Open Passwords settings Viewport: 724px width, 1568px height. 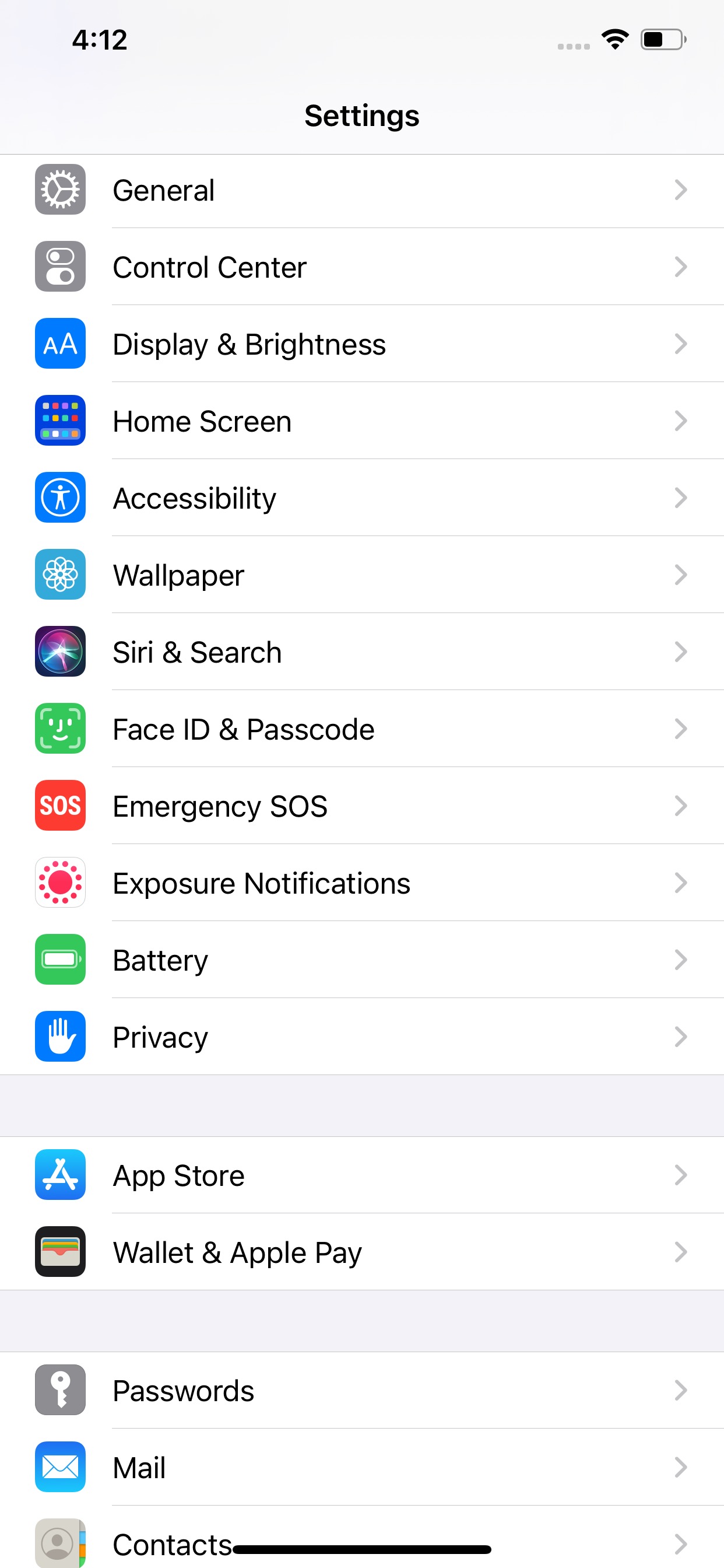pos(361,1391)
